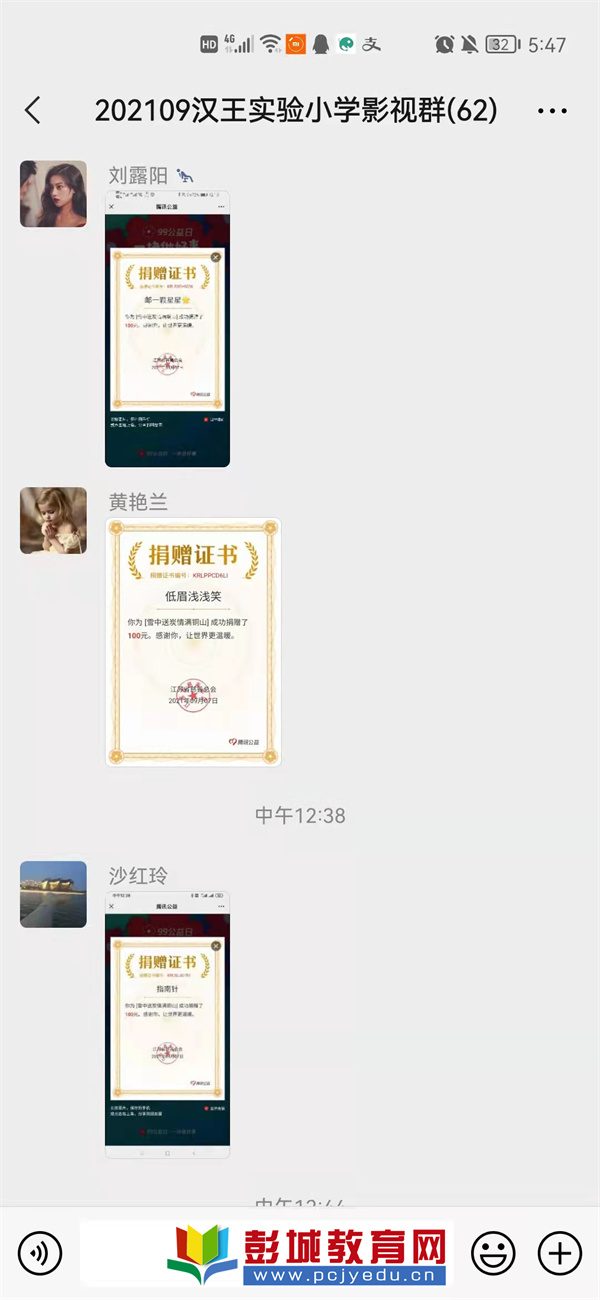View the screenshot sent by 沙红玲
The height and width of the screenshot is (1300, 600).
pos(167,1025)
